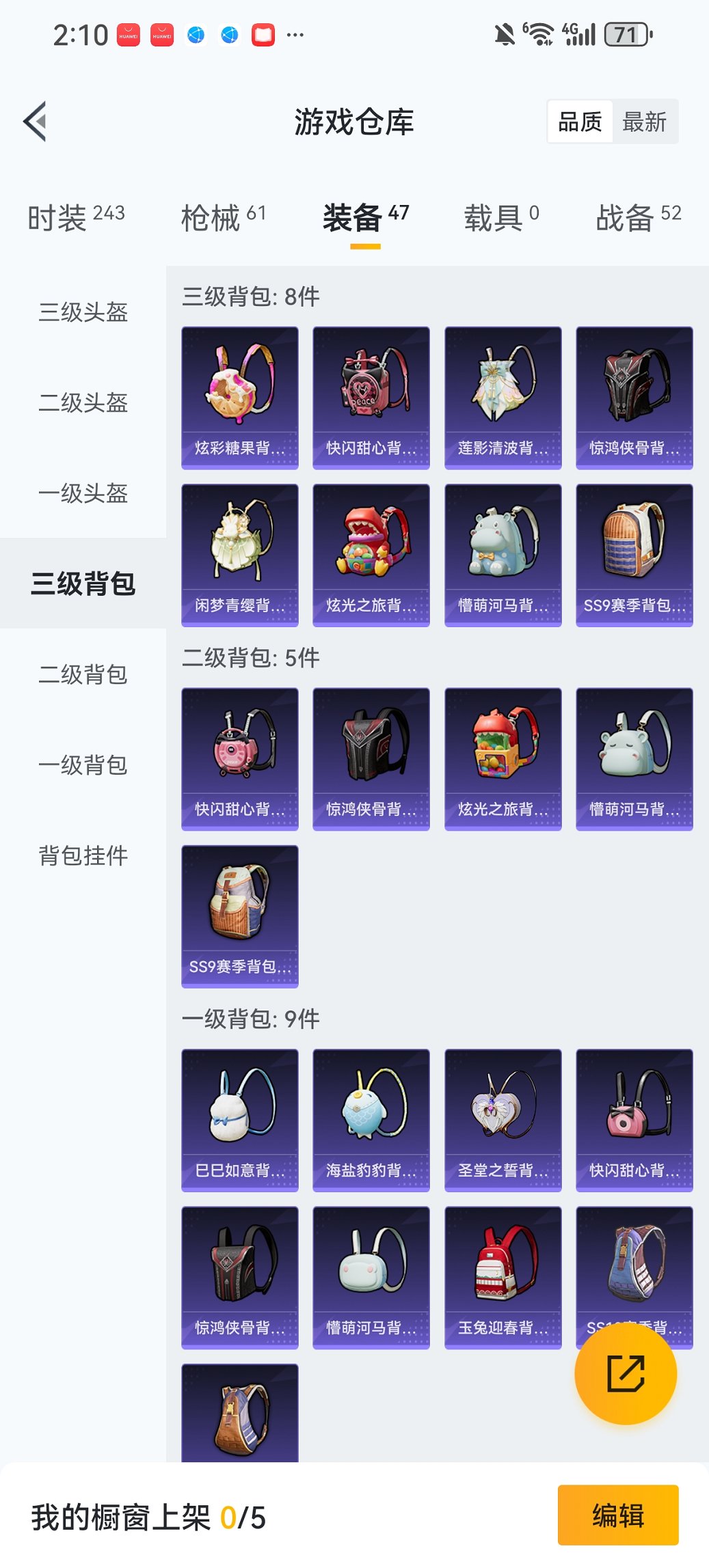Select 背包挂件 in the left sidebar
The height and width of the screenshot is (1568, 709).
click(x=82, y=854)
